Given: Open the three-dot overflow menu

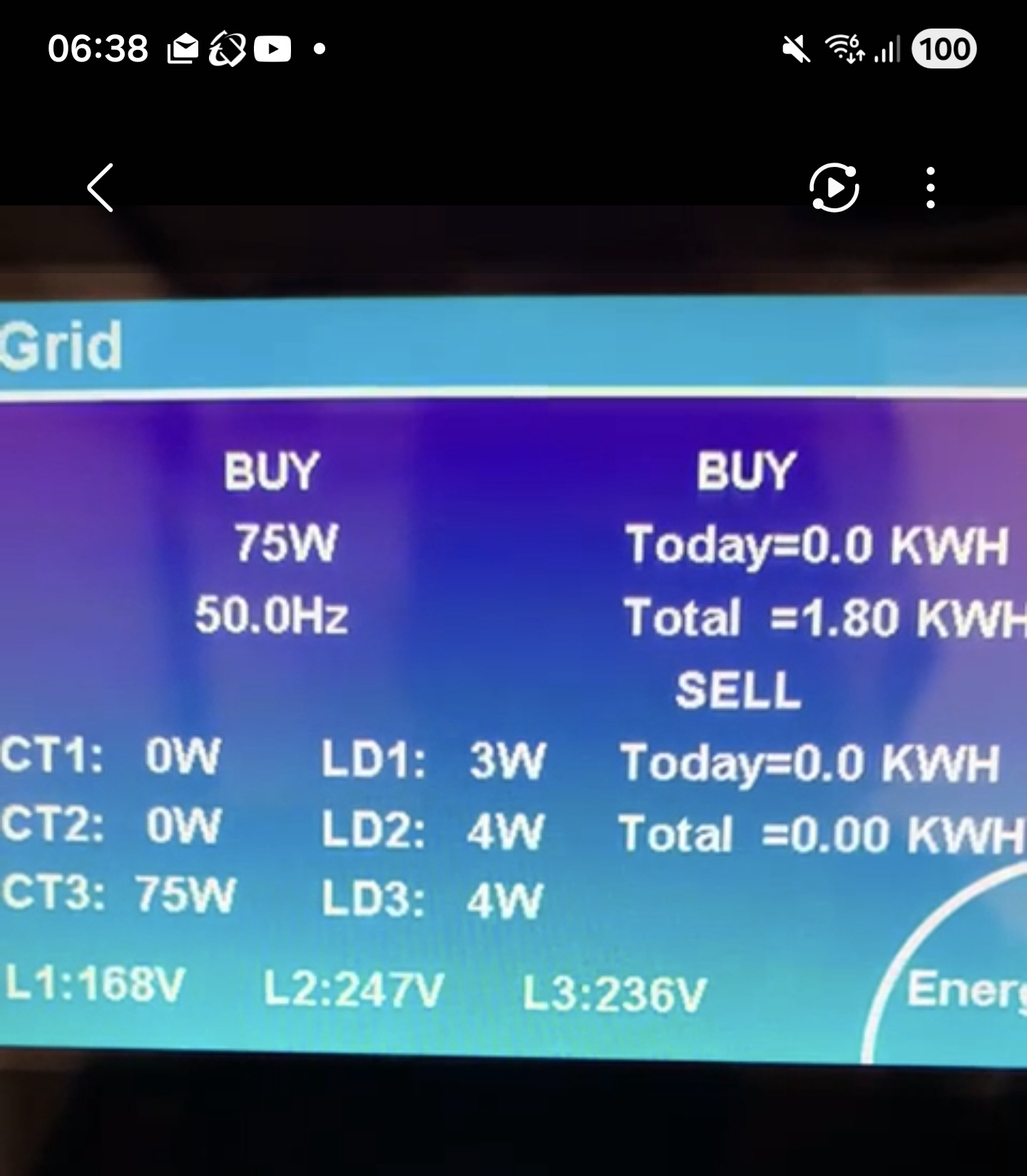Looking at the screenshot, I should 930,188.
